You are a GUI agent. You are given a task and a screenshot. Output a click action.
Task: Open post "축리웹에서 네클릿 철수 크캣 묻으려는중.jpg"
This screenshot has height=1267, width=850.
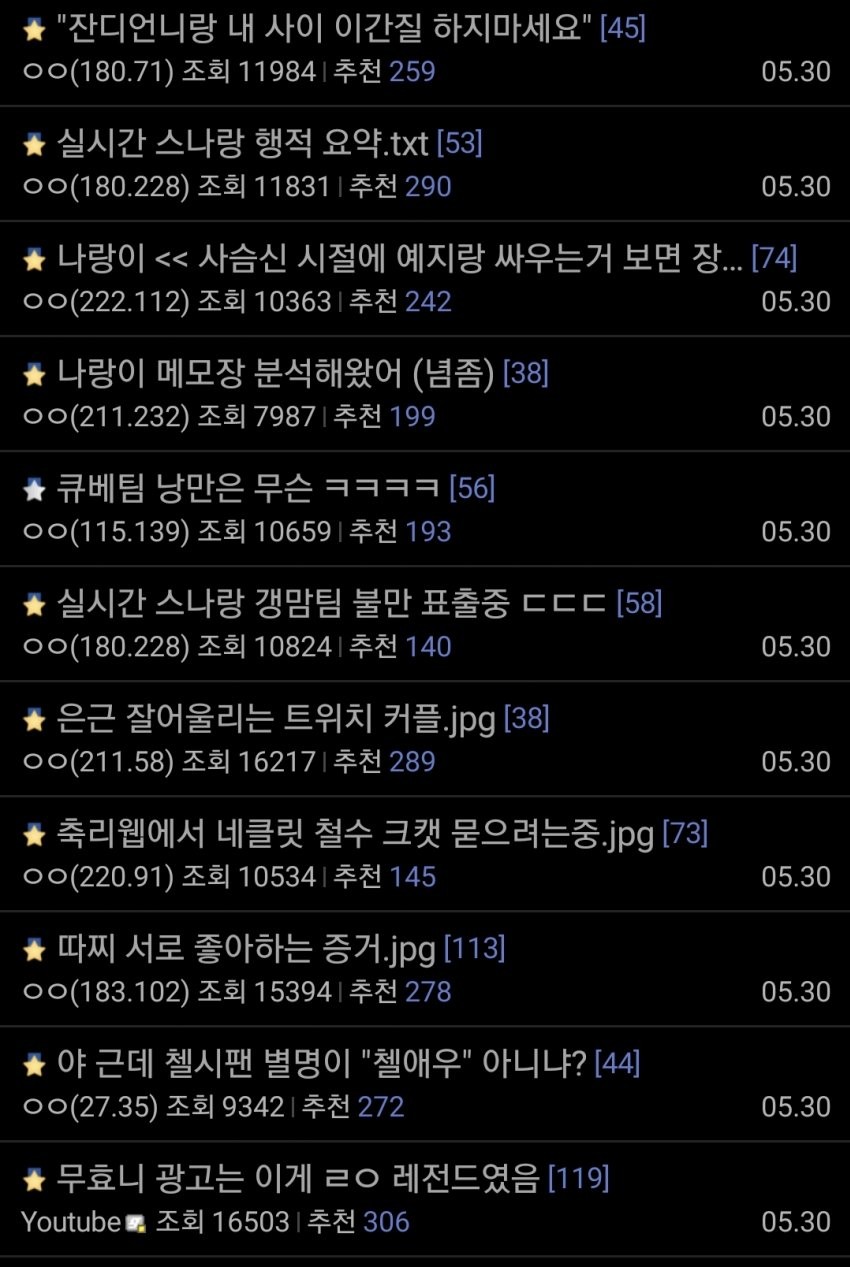(355, 834)
